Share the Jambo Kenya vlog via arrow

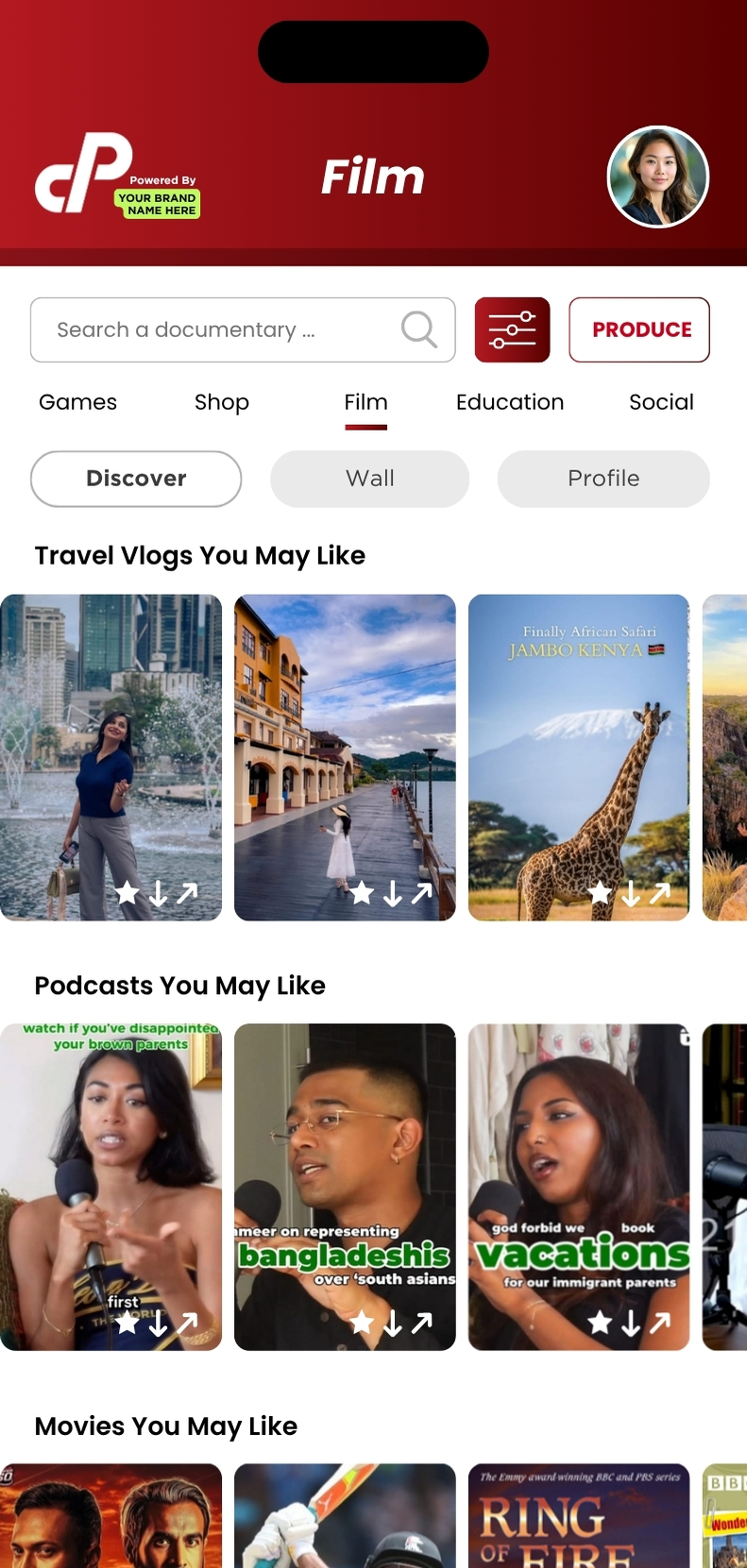point(661,892)
